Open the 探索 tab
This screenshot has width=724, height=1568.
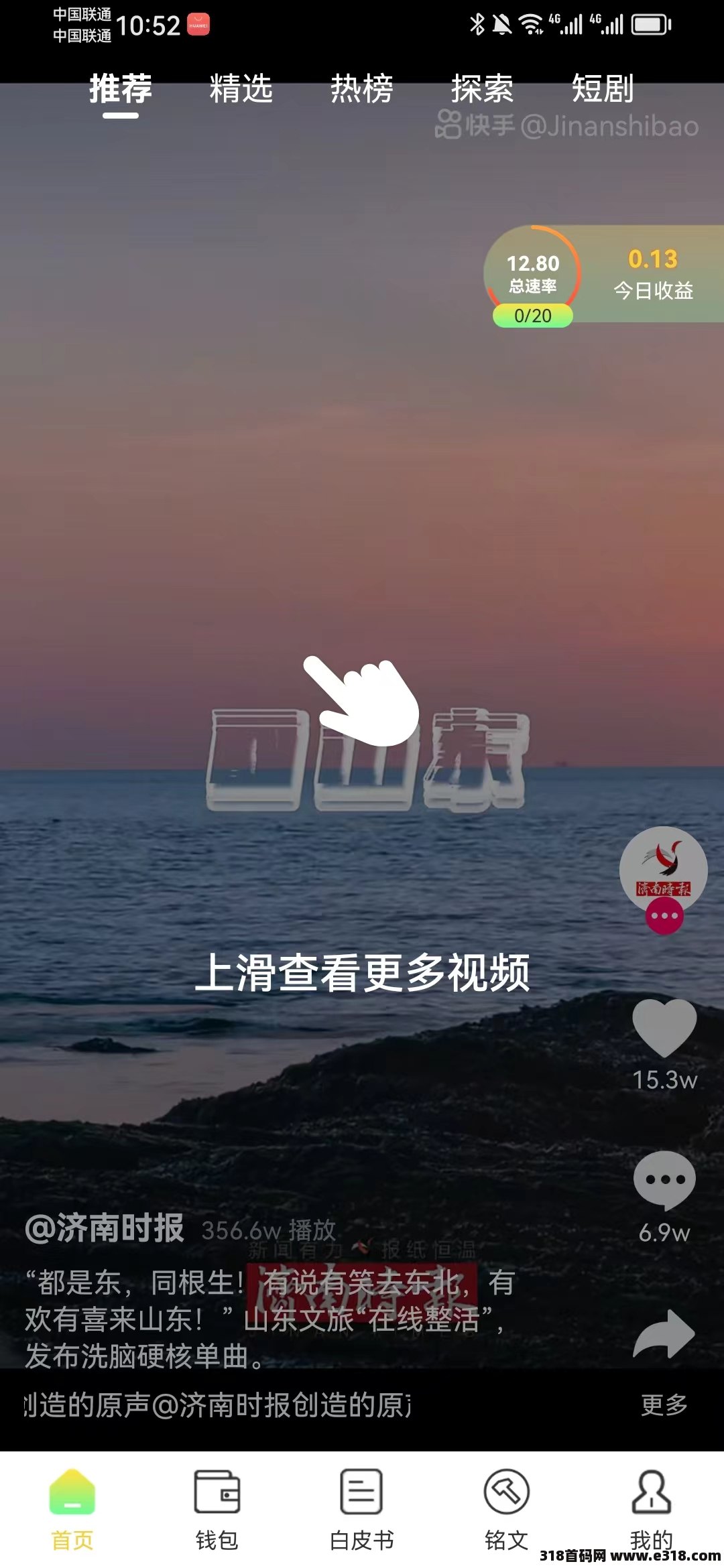pos(482,88)
